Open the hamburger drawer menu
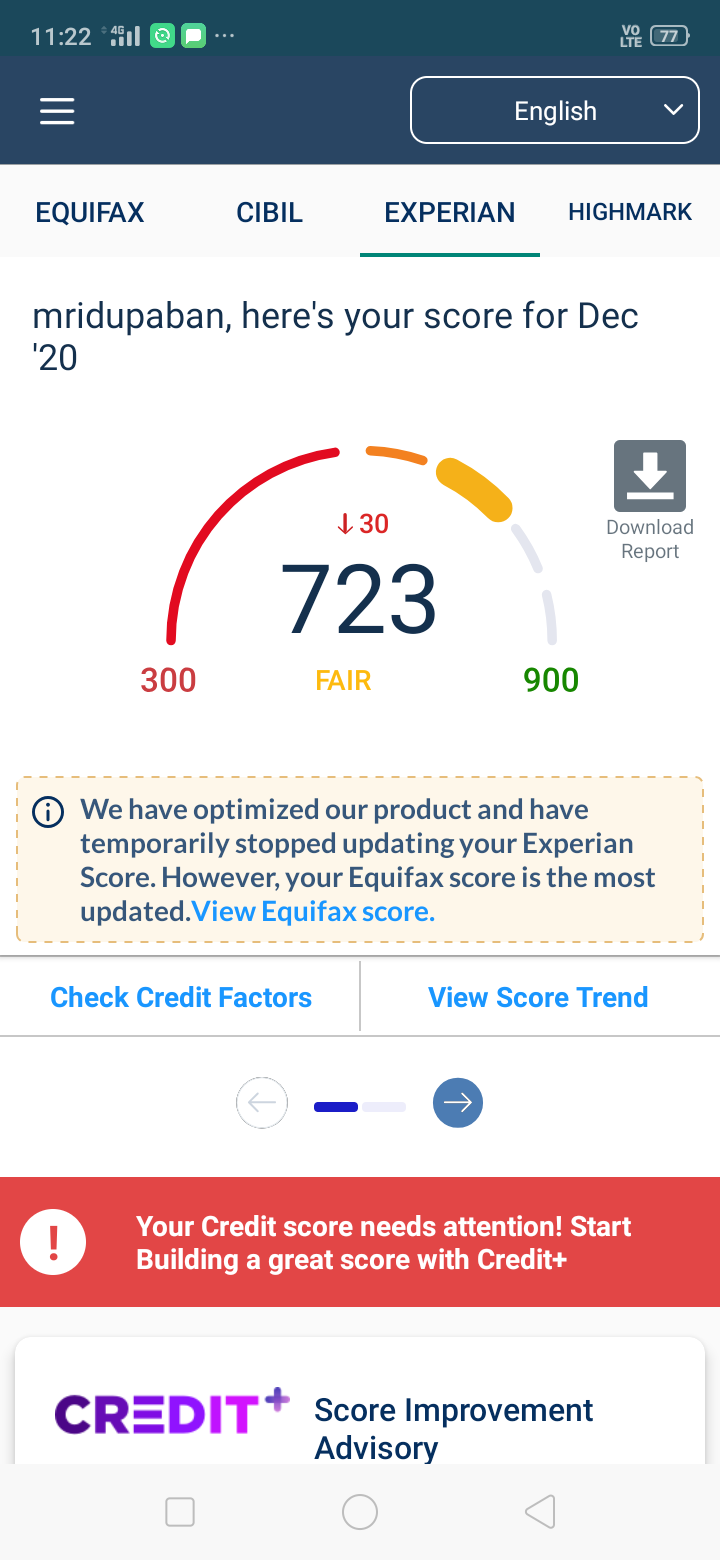This screenshot has height=1560, width=720. tap(57, 111)
